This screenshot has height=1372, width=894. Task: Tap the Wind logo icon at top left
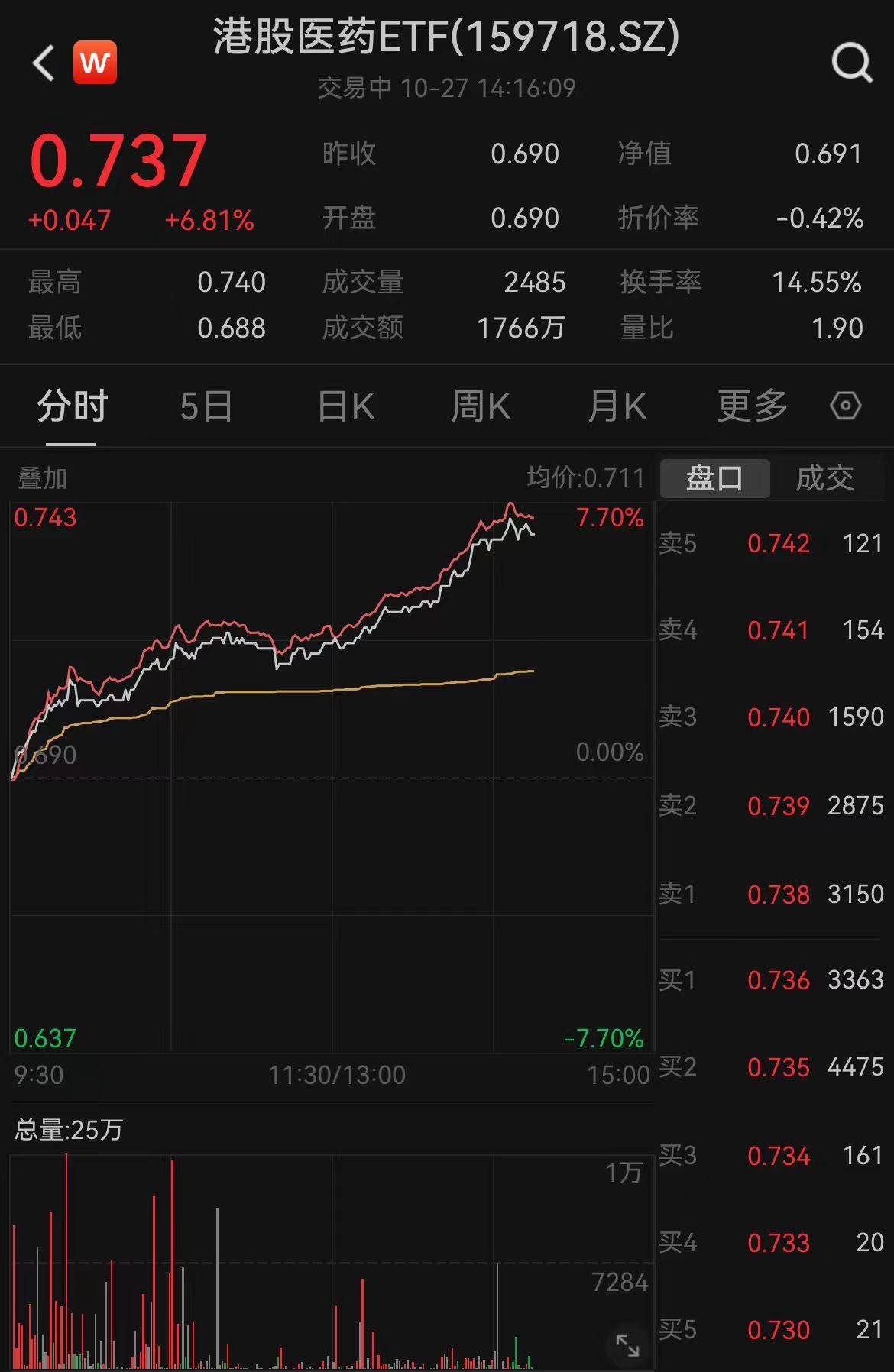point(95,63)
